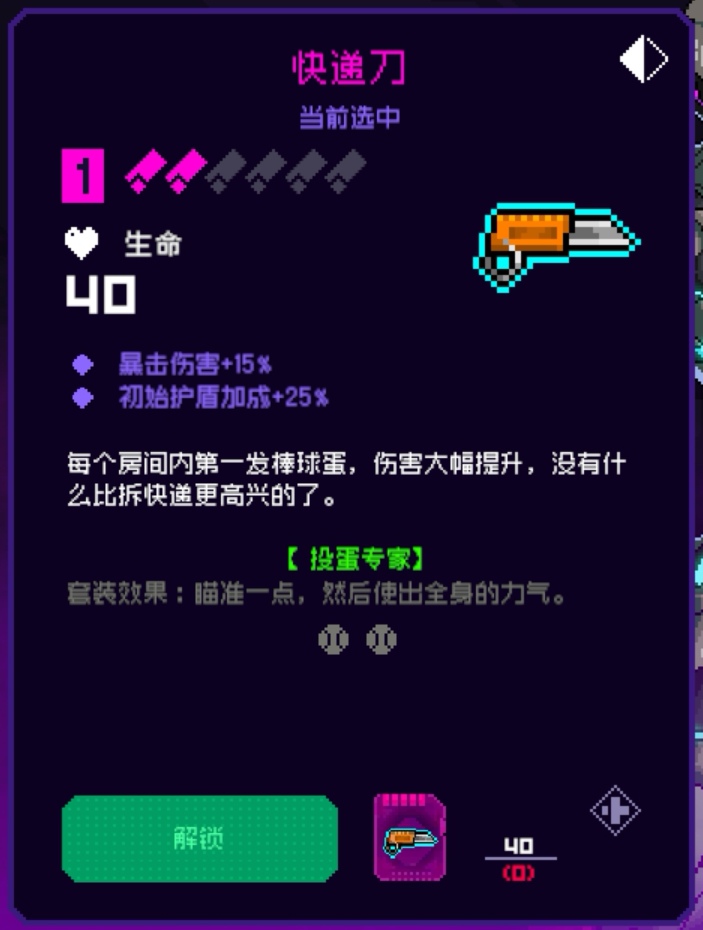This screenshot has width=703, height=930.
Task: Tap the white toggle-view arrows icon
Action: click(x=643, y=60)
